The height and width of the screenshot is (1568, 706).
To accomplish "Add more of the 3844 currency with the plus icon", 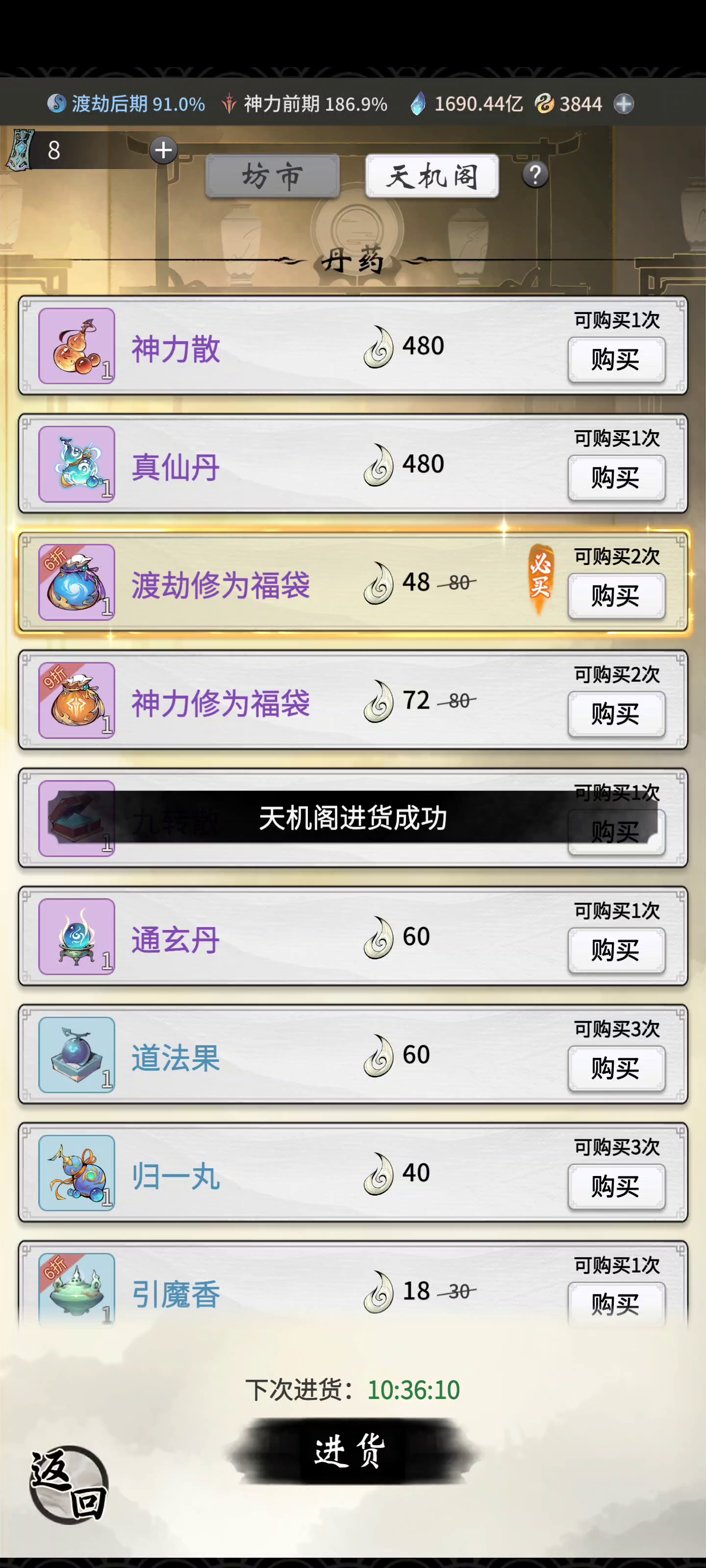I will coord(623,104).
